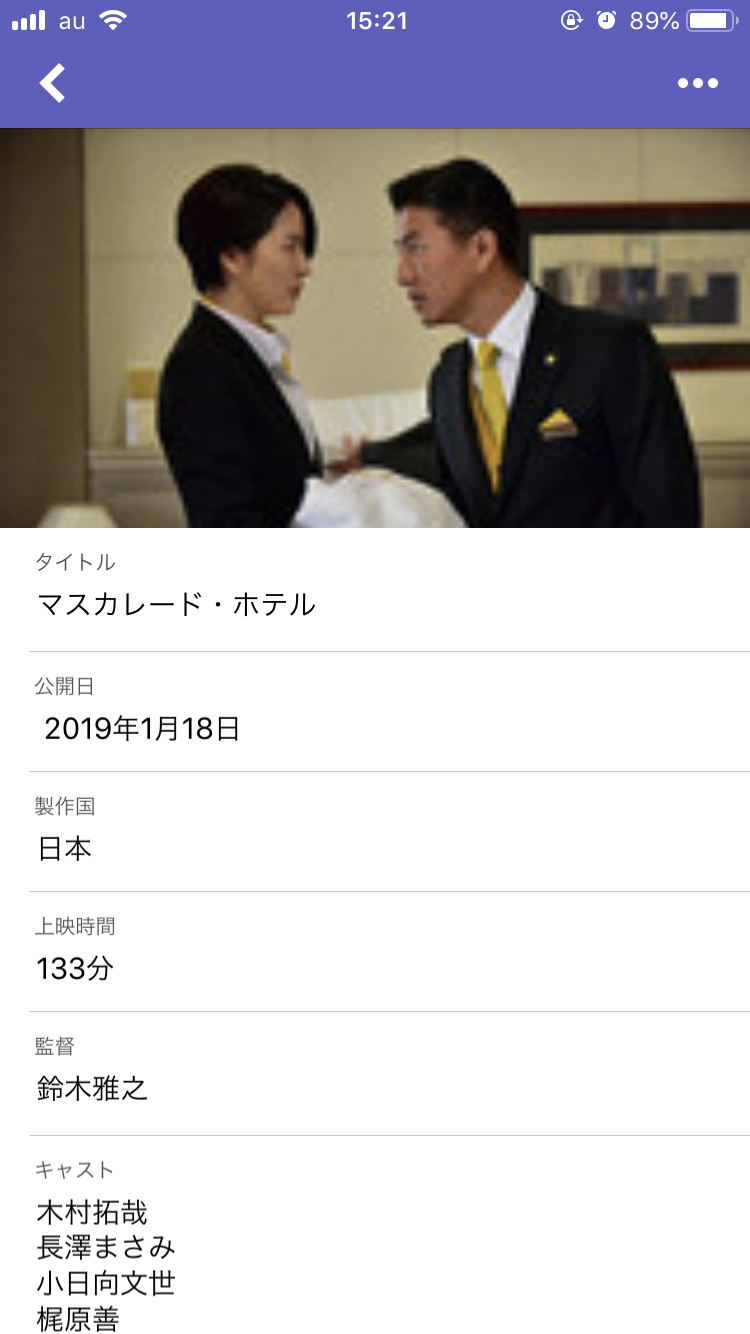The height and width of the screenshot is (1334, 750).
Task: Open the マスカレード・ホテル movie still
Action: [375, 328]
